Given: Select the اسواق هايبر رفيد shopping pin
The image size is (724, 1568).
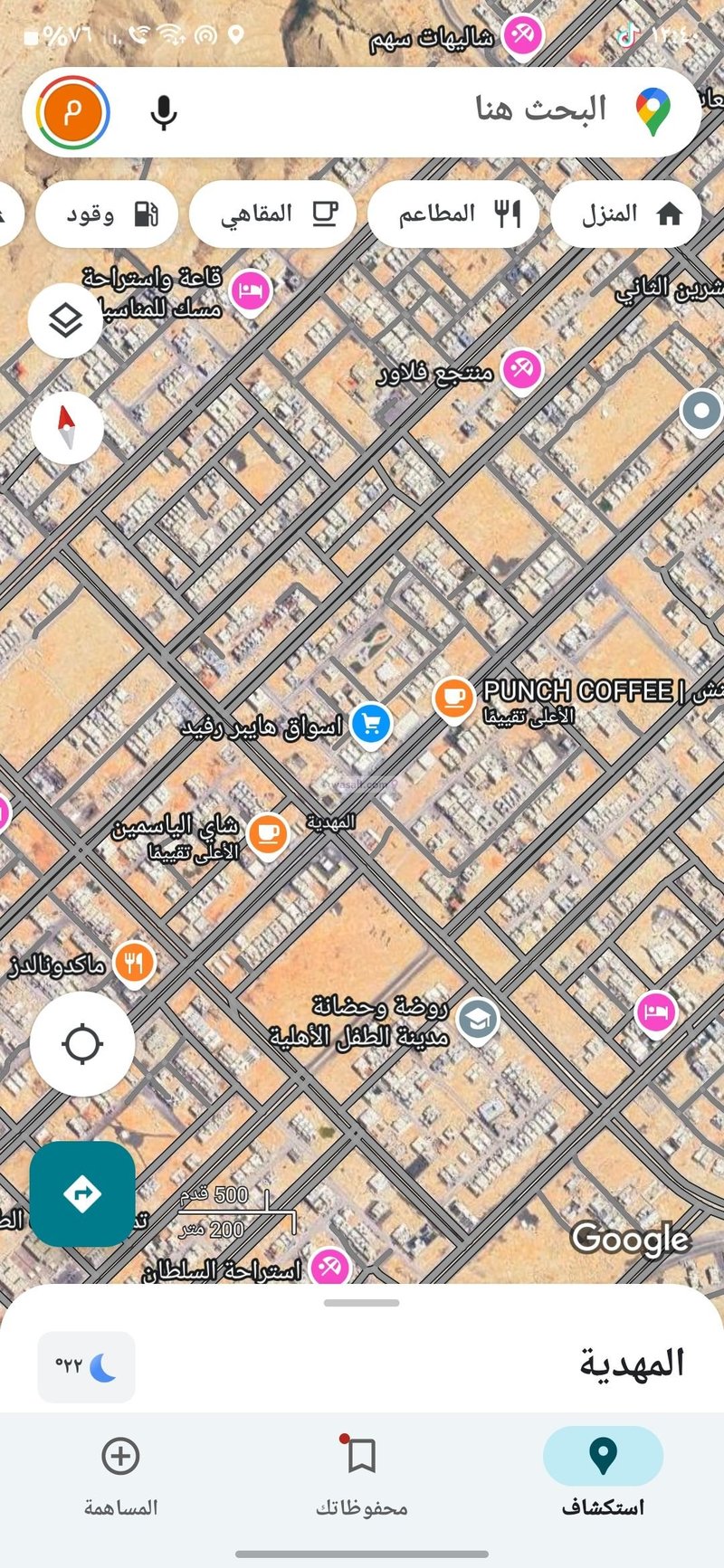Looking at the screenshot, I should tap(370, 724).
